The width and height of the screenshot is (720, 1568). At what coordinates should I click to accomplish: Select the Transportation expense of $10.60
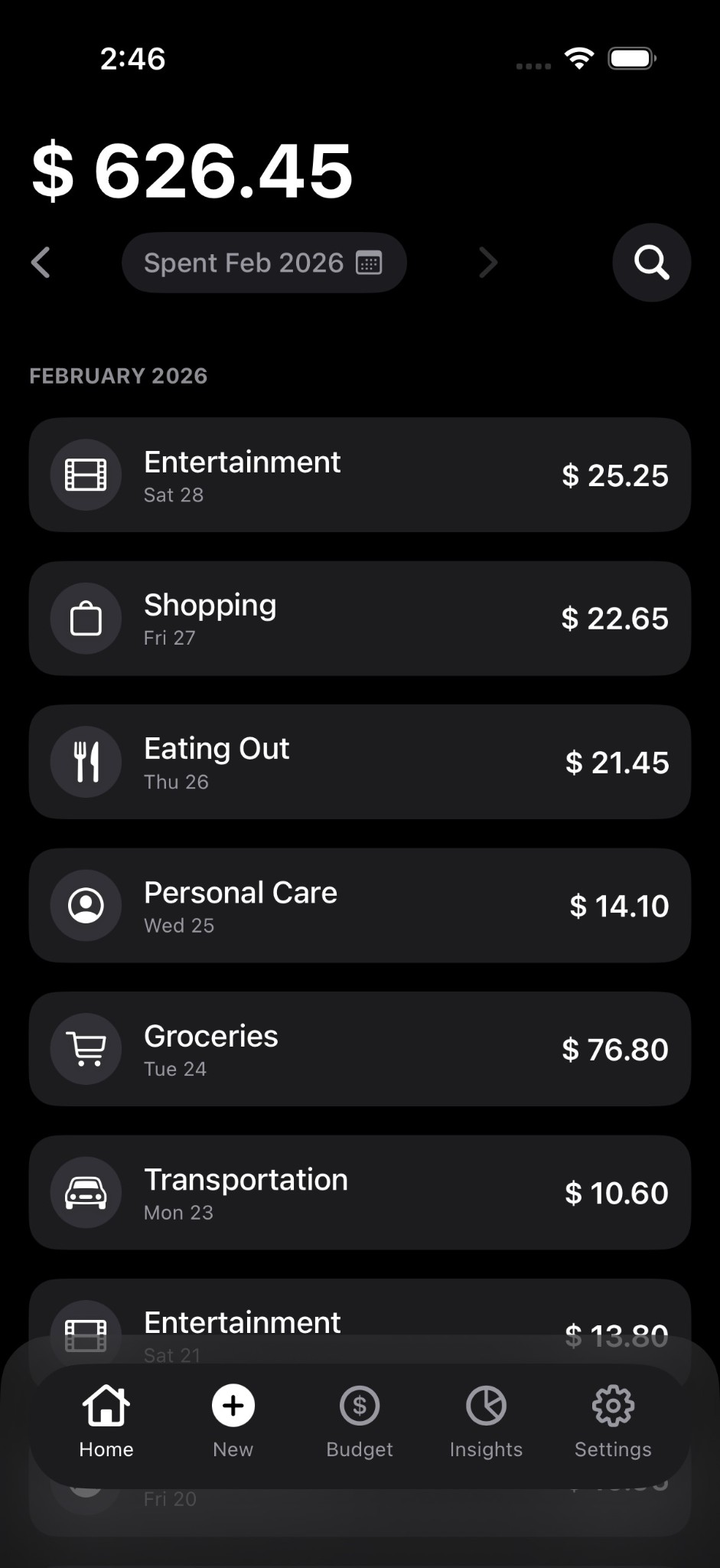(360, 1192)
